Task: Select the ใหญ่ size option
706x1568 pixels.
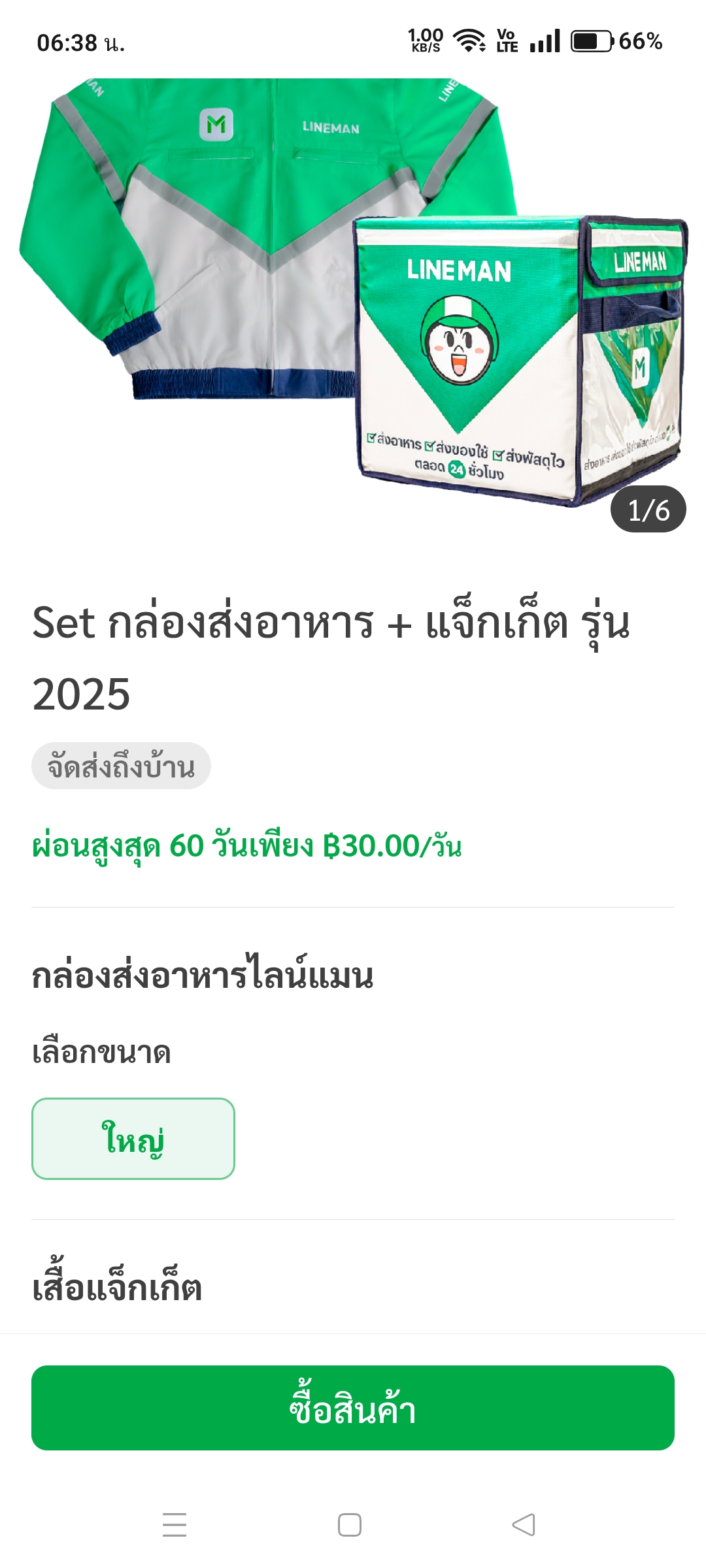Action: click(133, 1138)
